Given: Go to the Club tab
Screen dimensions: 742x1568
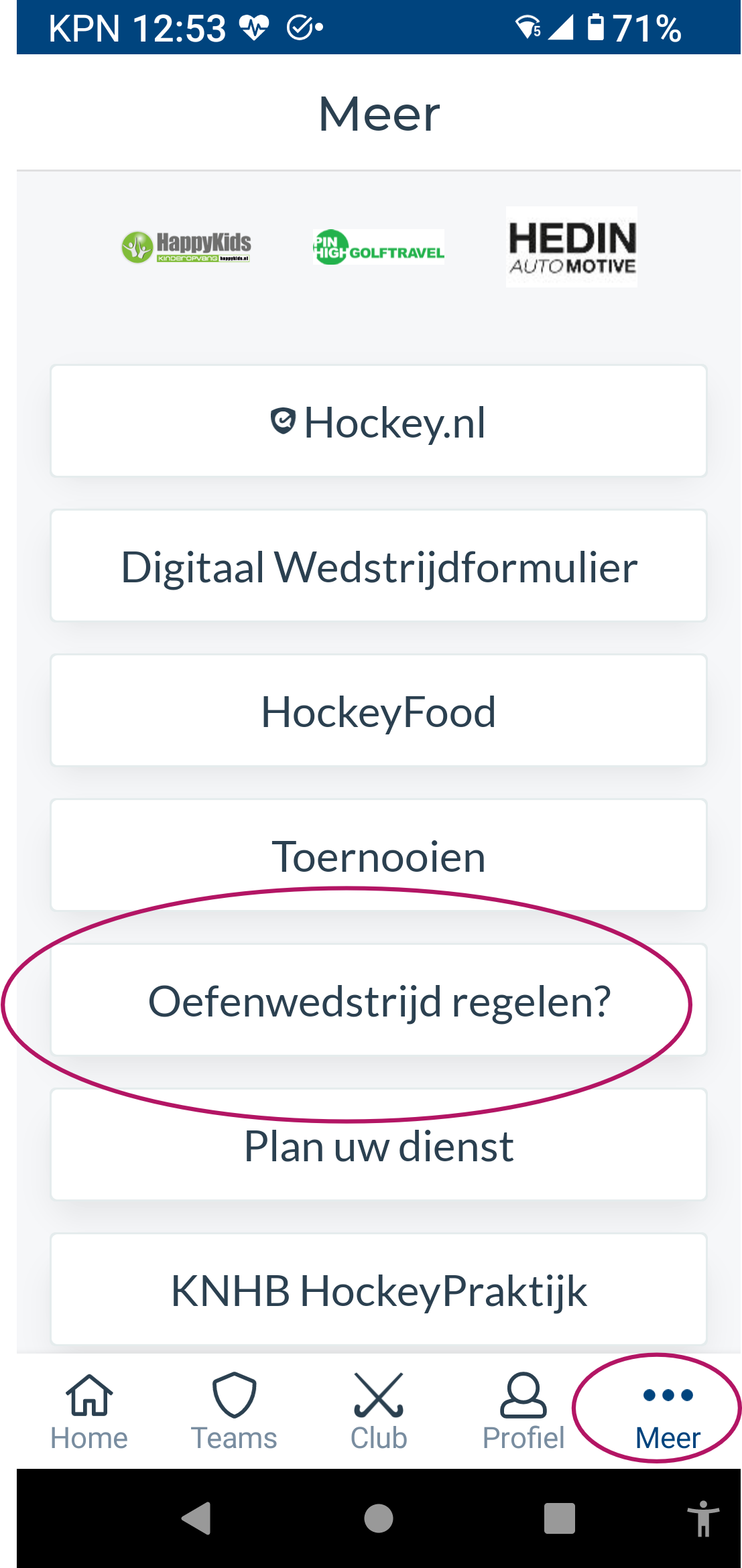Looking at the screenshot, I should (x=379, y=1411).
